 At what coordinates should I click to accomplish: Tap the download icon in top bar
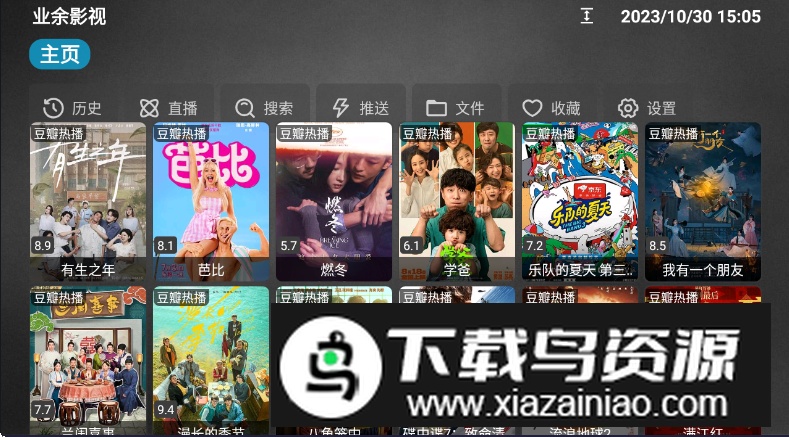(x=587, y=16)
